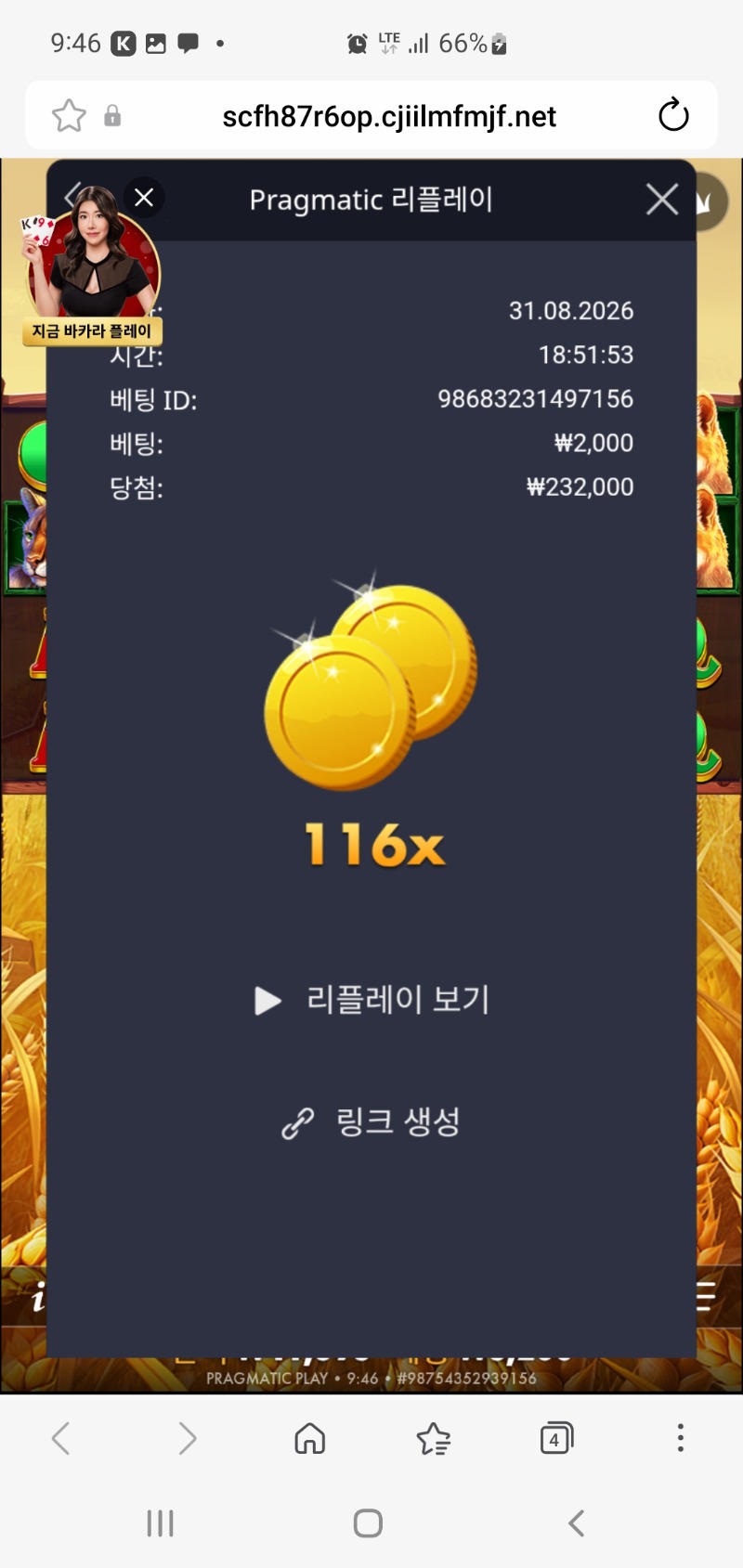Play the replay with 리플레이 보기
Screen dimensions: 743x1568
371,1000
